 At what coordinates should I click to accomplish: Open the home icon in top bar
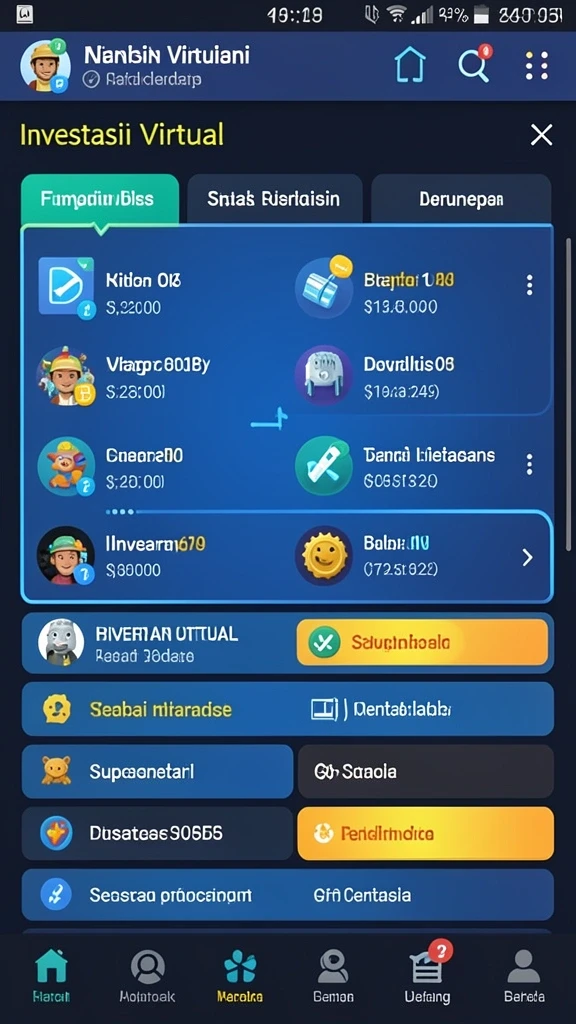pyautogui.click(x=409, y=65)
